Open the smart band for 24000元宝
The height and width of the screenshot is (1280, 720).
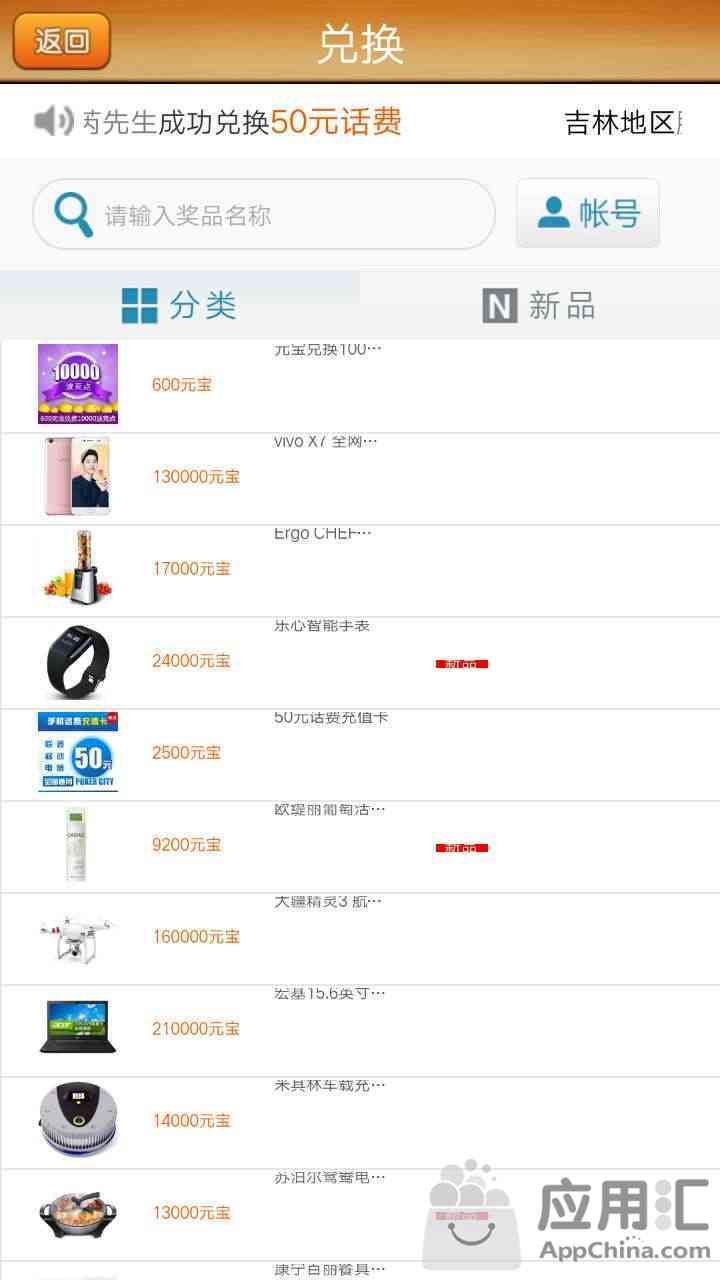(x=360, y=662)
